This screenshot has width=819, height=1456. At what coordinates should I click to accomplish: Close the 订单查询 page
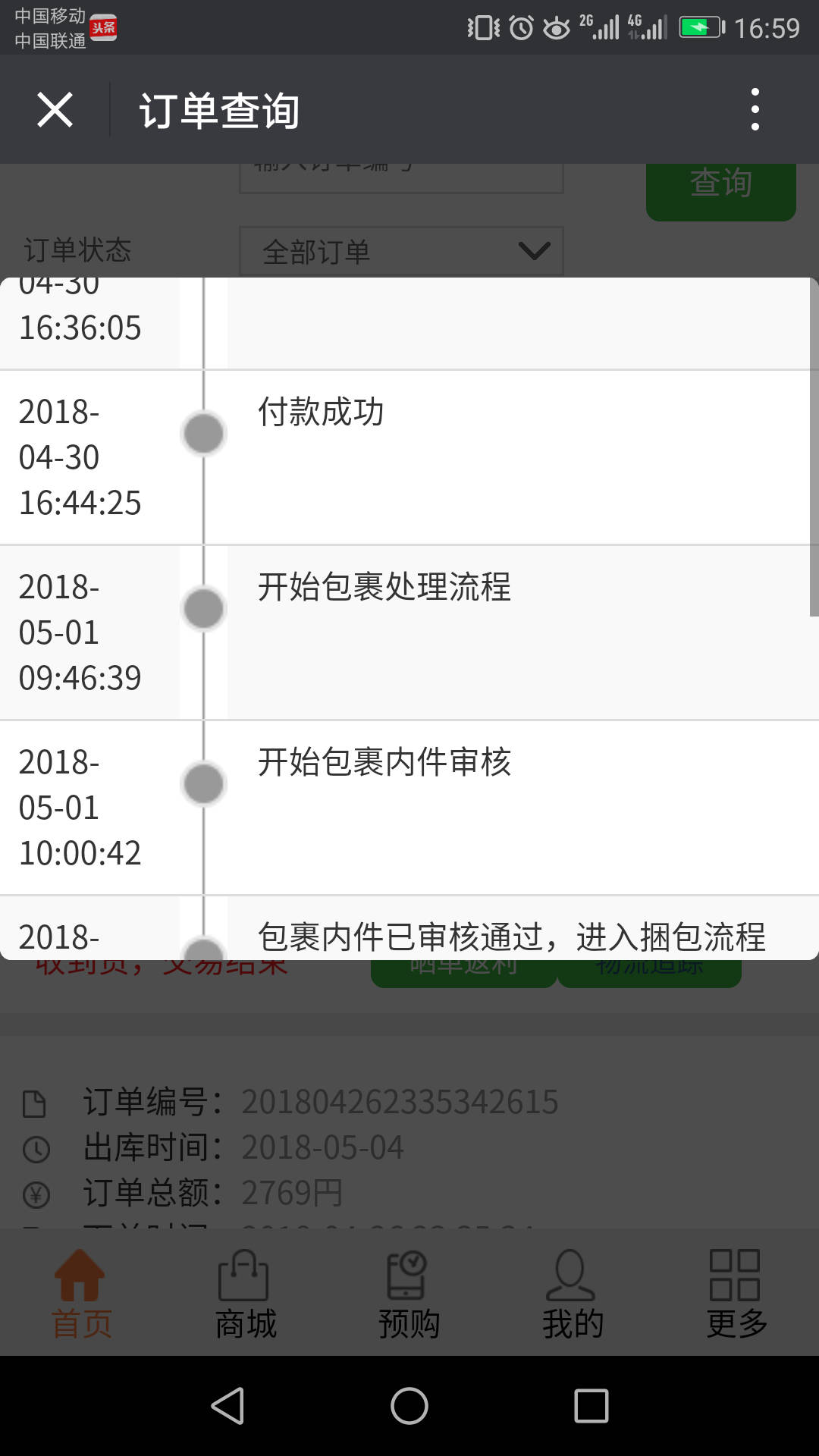pos(55,110)
